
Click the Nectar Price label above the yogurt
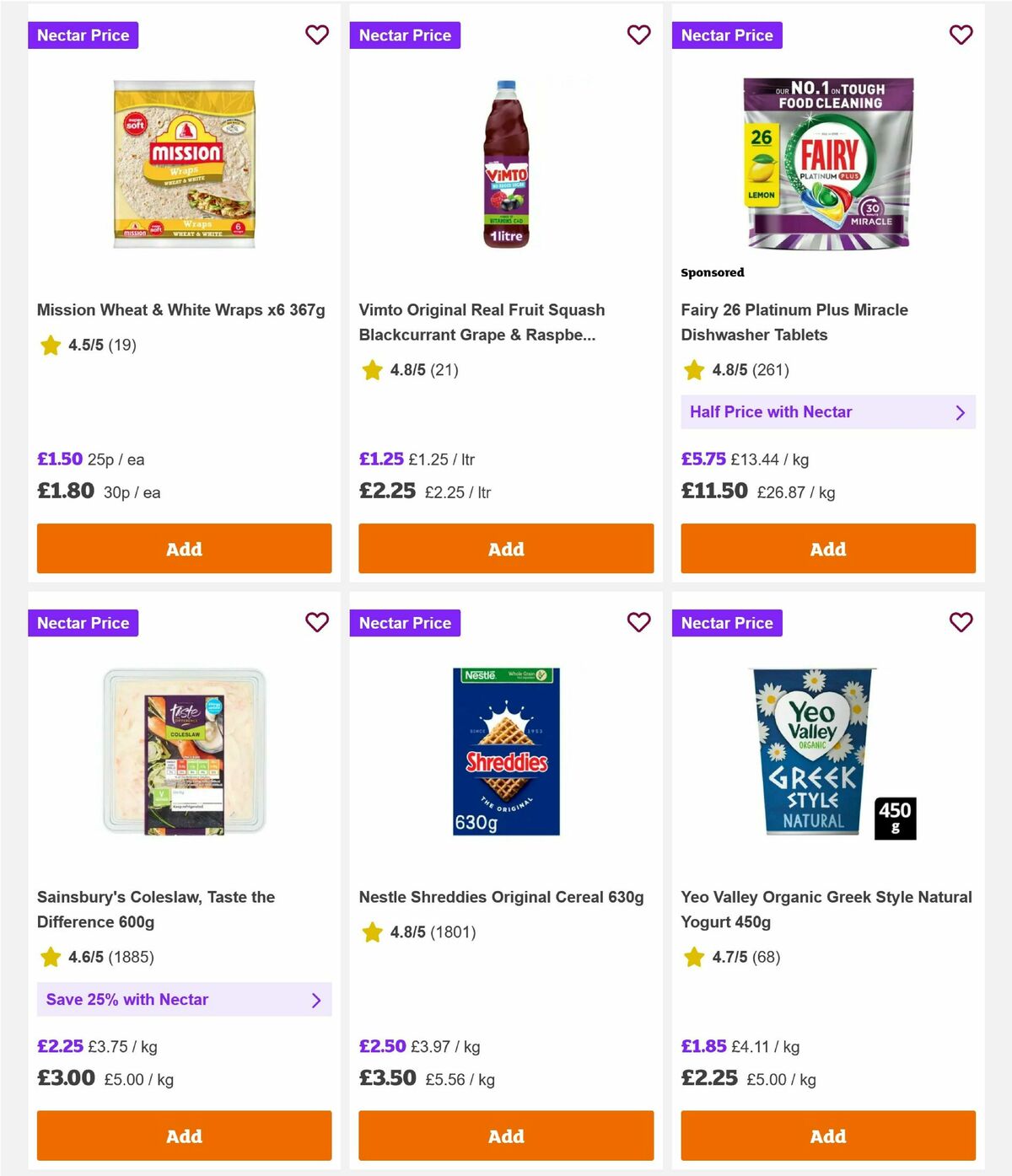pos(728,622)
